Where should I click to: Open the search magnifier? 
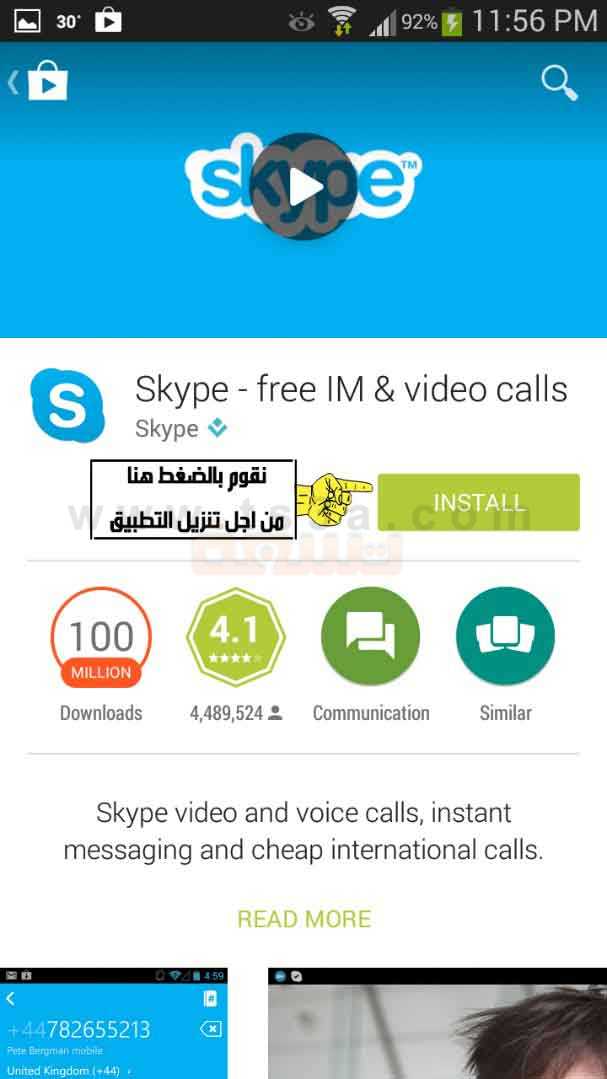[x=559, y=83]
